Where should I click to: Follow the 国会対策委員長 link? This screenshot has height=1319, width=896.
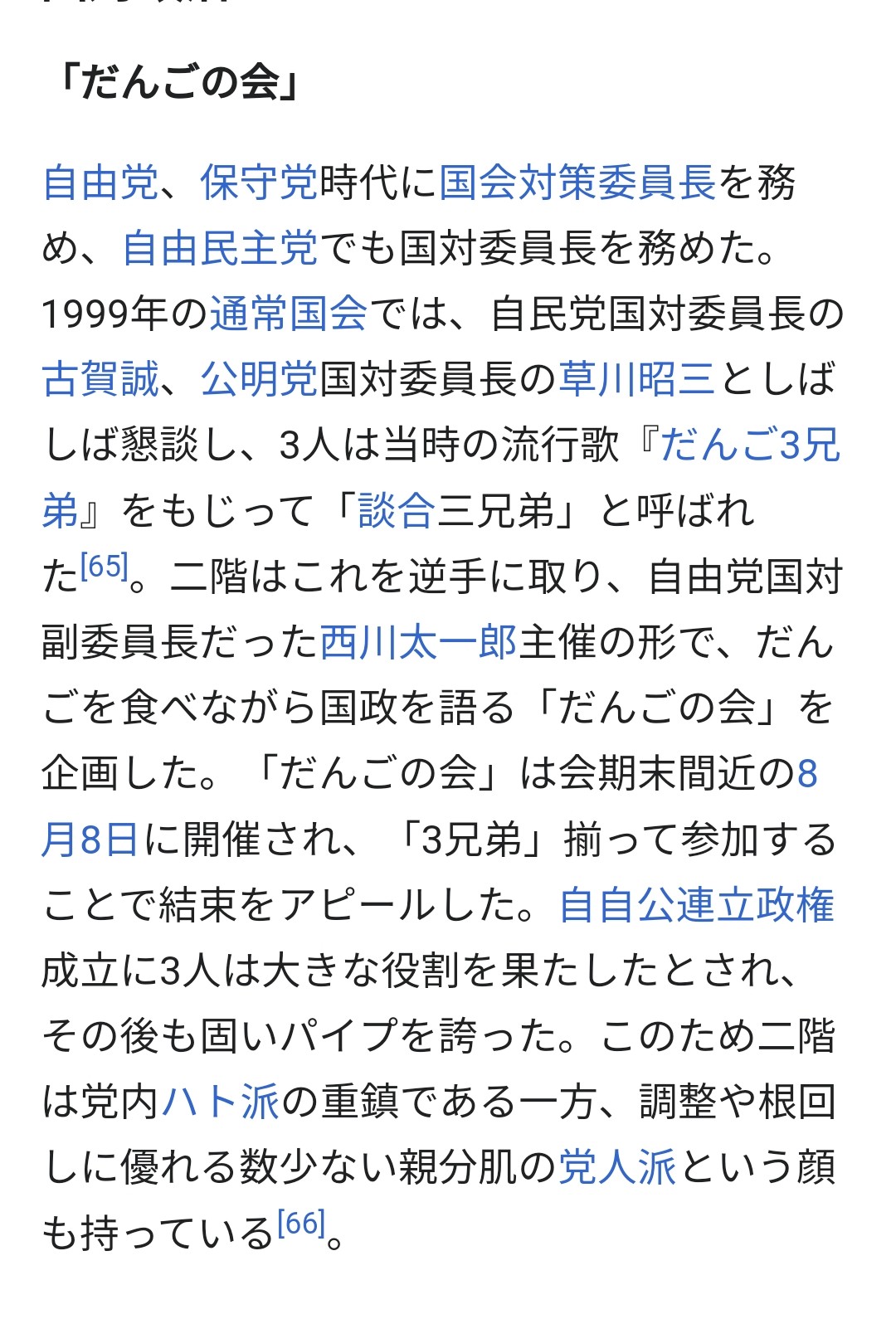(577, 183)
